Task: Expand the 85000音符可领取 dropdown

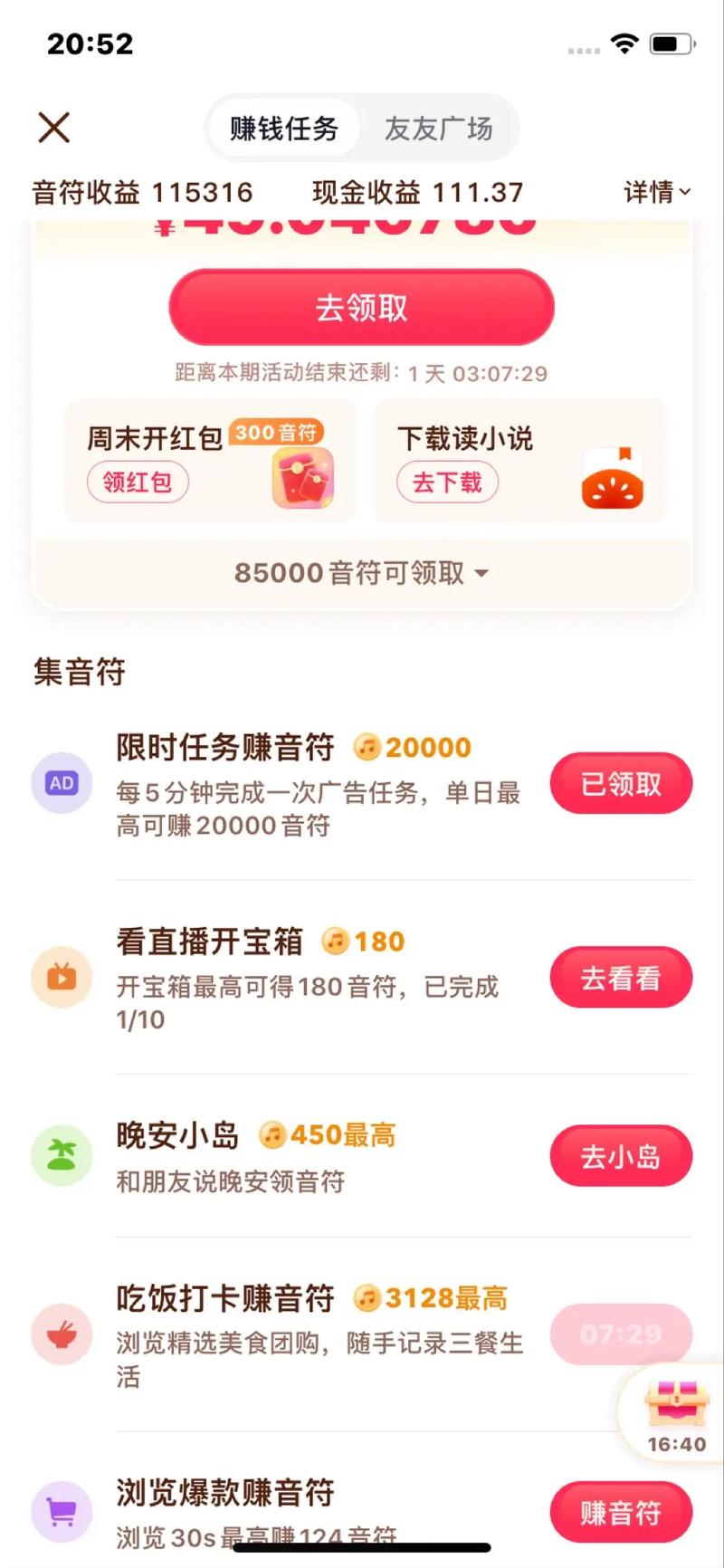Action: click(x=360, y=573)
